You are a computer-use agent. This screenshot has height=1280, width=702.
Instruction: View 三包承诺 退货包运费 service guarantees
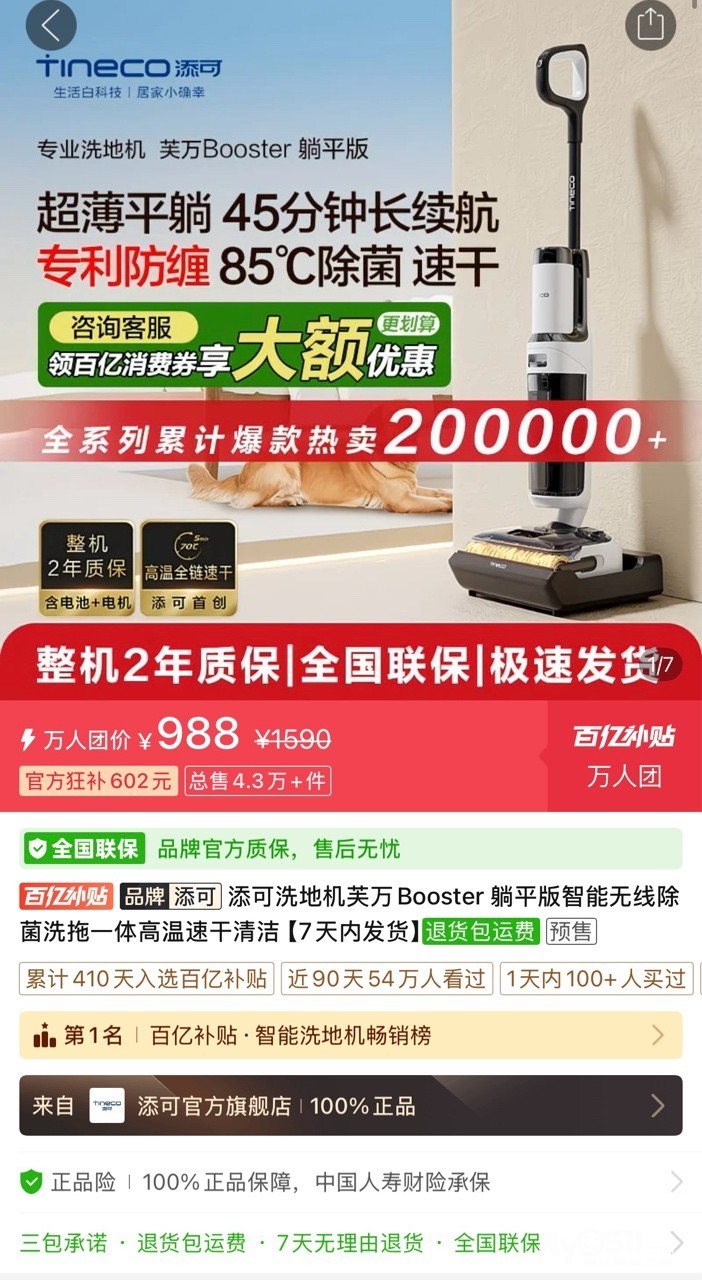350,1243
